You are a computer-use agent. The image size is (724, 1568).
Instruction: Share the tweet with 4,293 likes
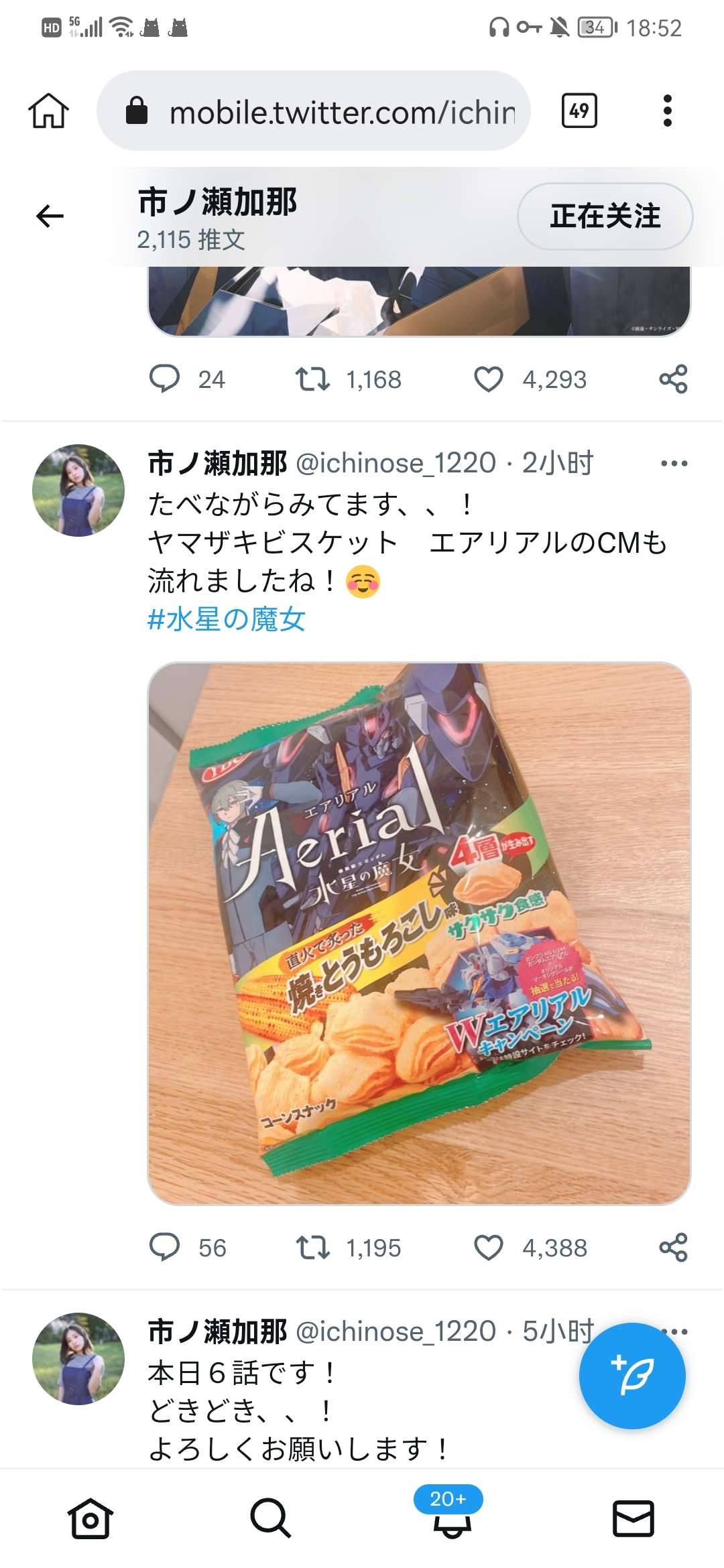pos(673,379)
